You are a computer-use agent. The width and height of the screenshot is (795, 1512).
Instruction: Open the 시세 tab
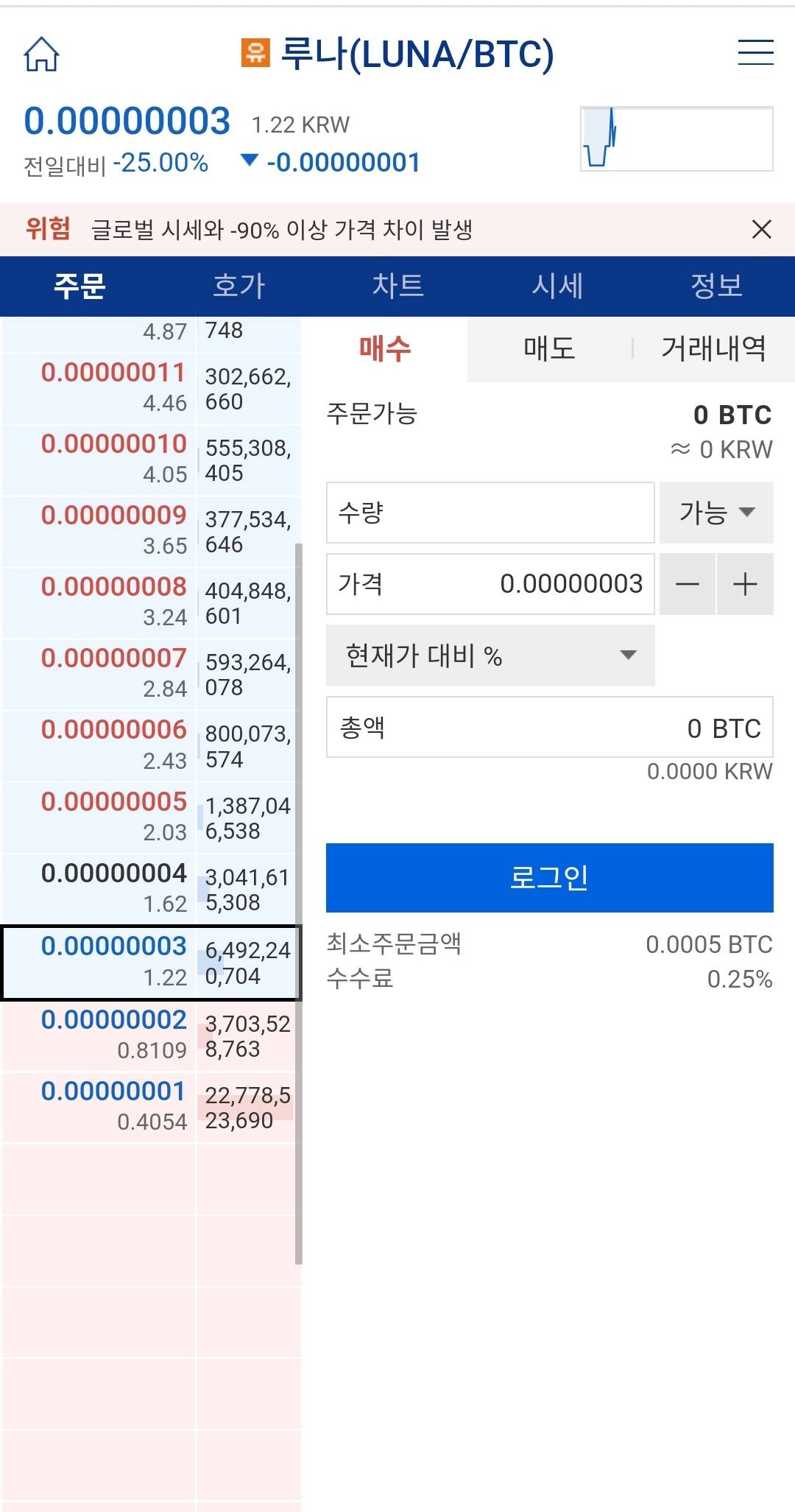click(x=557, y=286)
